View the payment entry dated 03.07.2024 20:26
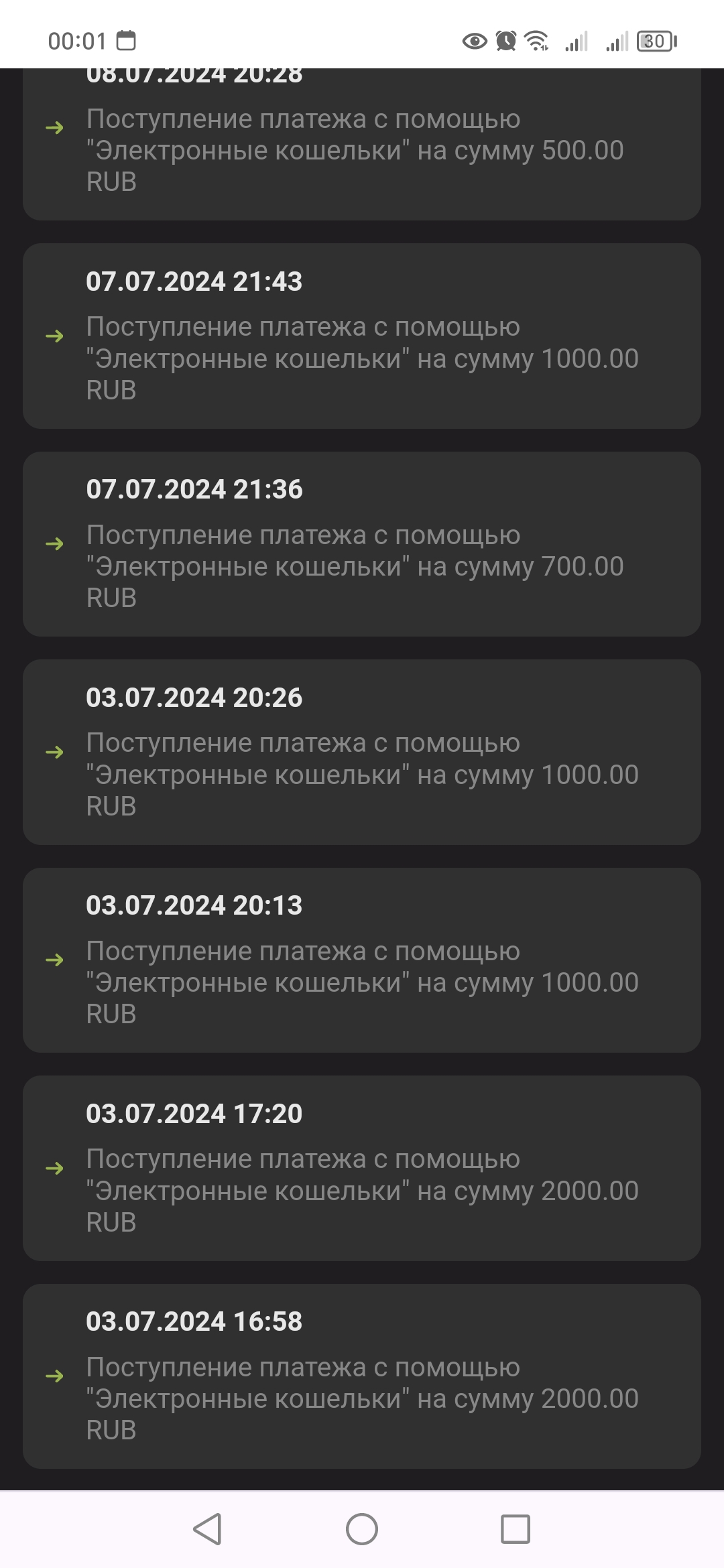724x1568 pixels. [362, 753]
